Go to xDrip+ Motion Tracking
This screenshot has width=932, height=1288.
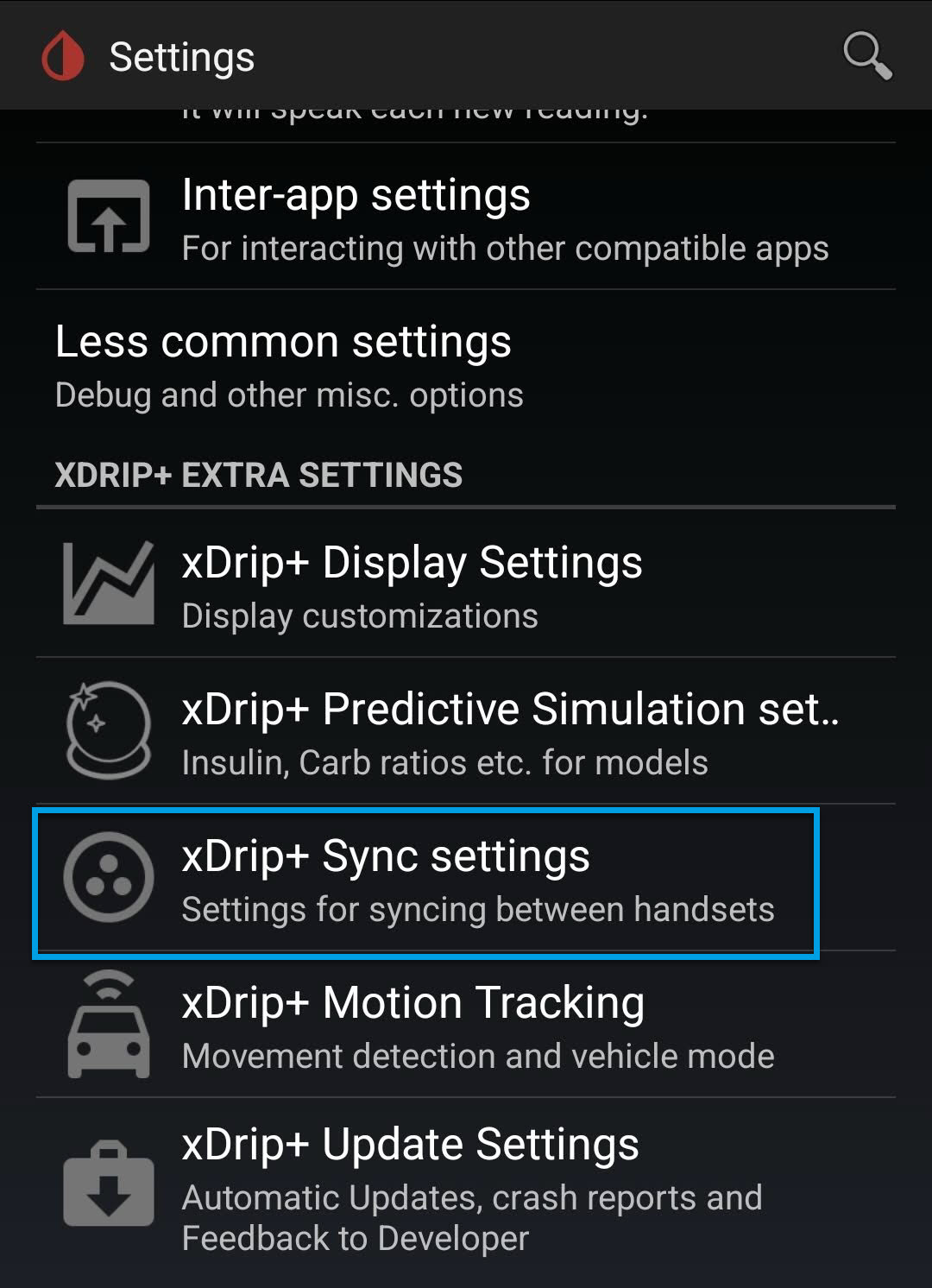(x=466, y=1026)
